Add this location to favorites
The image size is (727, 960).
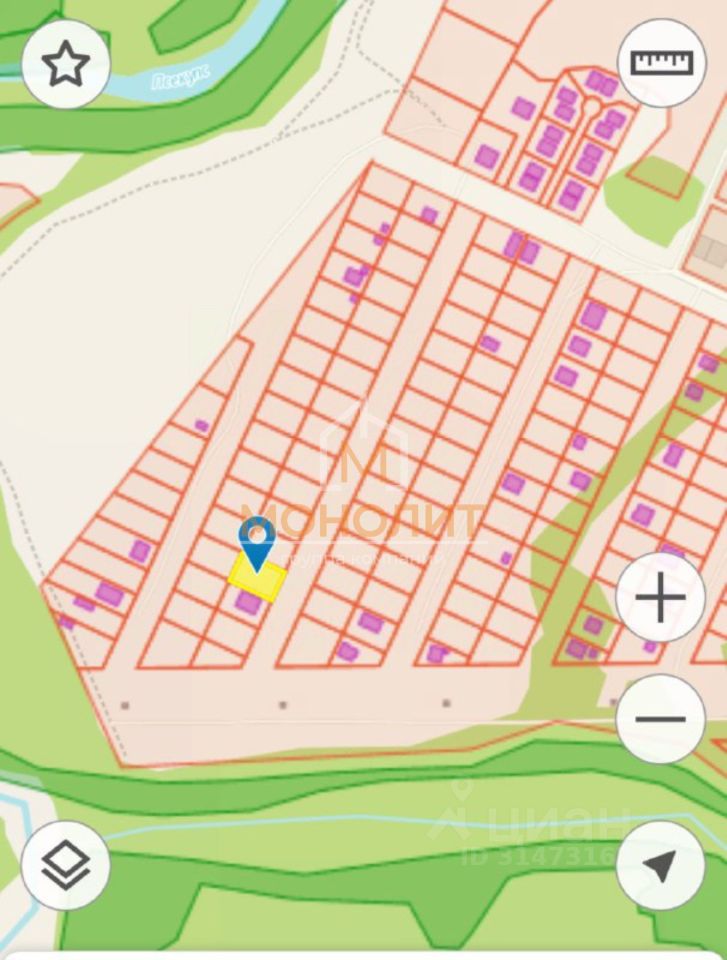tap(65, 65)
